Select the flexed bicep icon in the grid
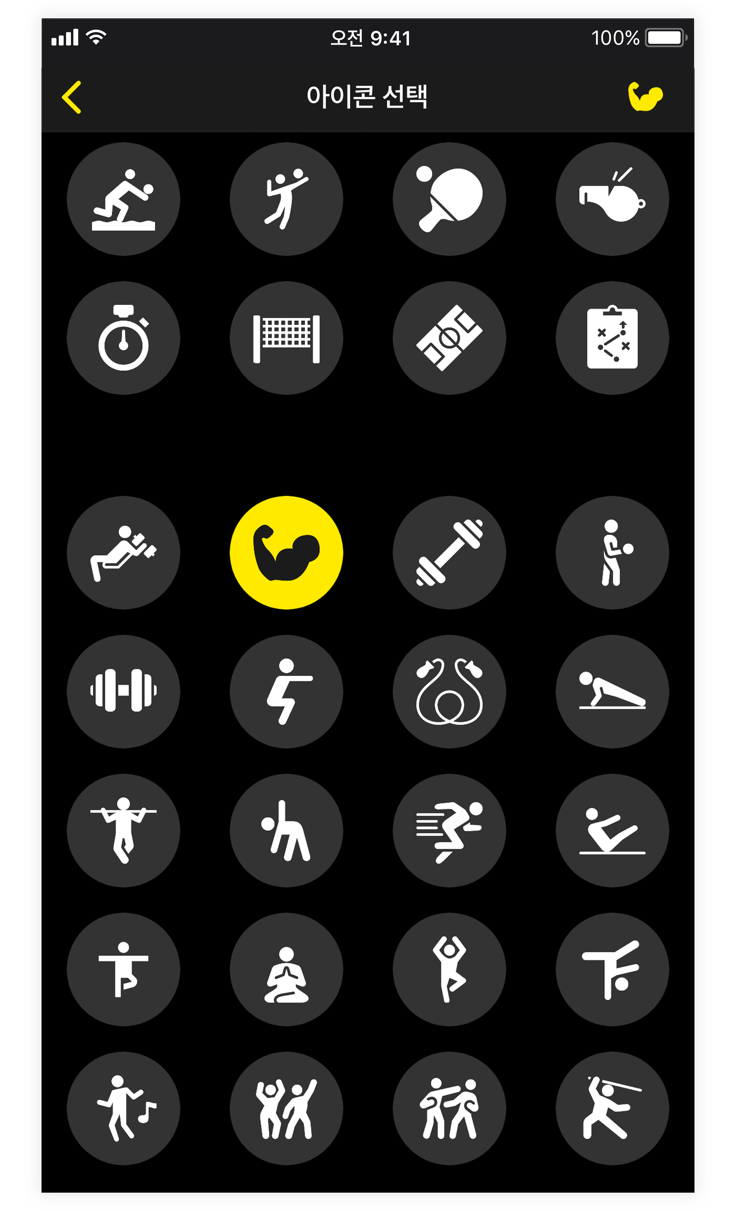Viewport: 736px width, 1211px height. pyautogui.click(x=286, y=552)
